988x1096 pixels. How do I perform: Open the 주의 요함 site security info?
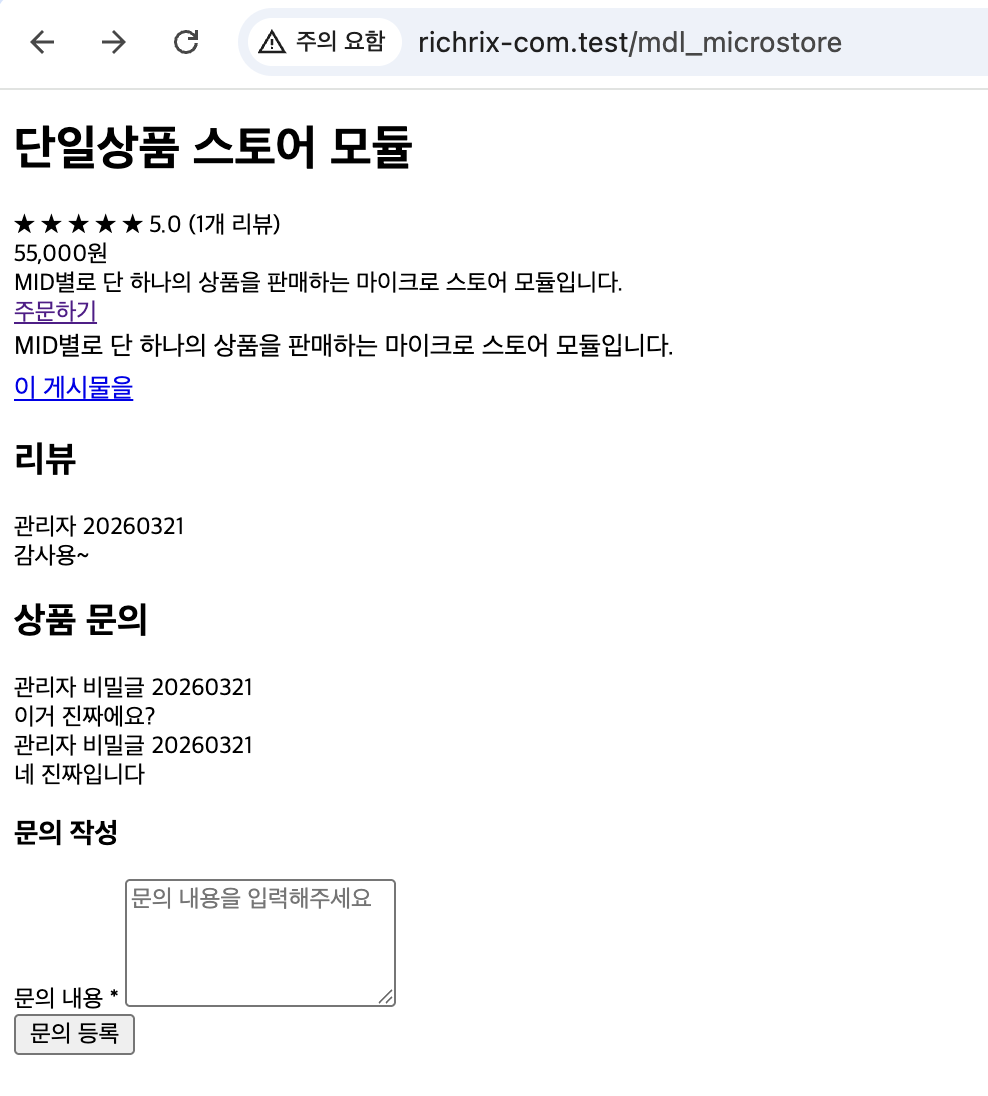[x=322, y=42]
